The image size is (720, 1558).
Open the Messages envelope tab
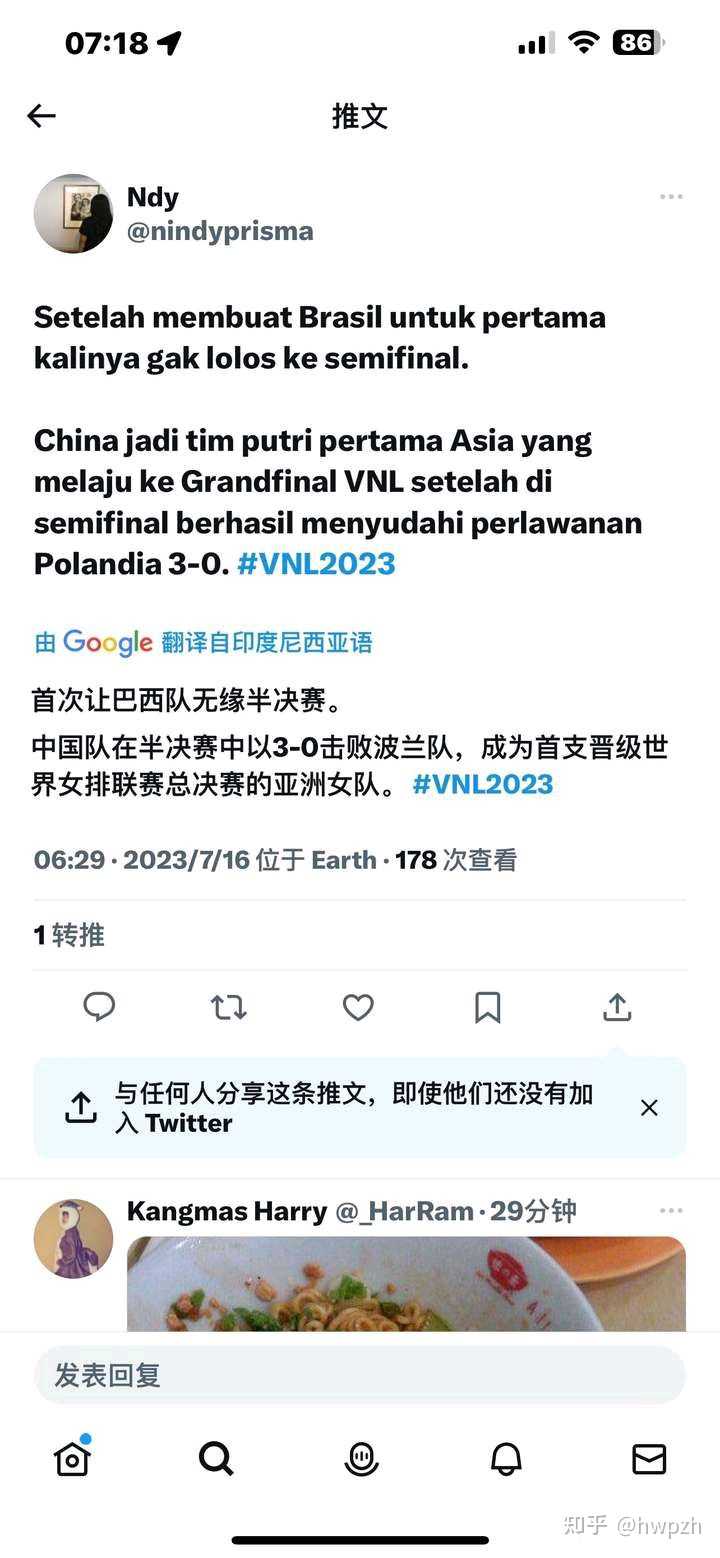[649, 1459]
